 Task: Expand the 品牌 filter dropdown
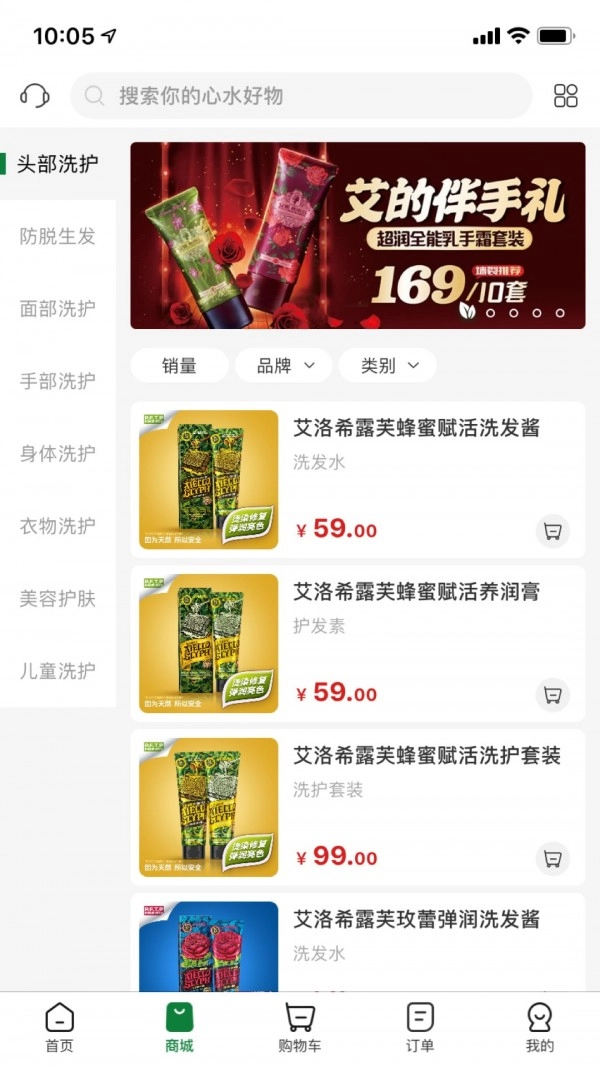(282, 366)
